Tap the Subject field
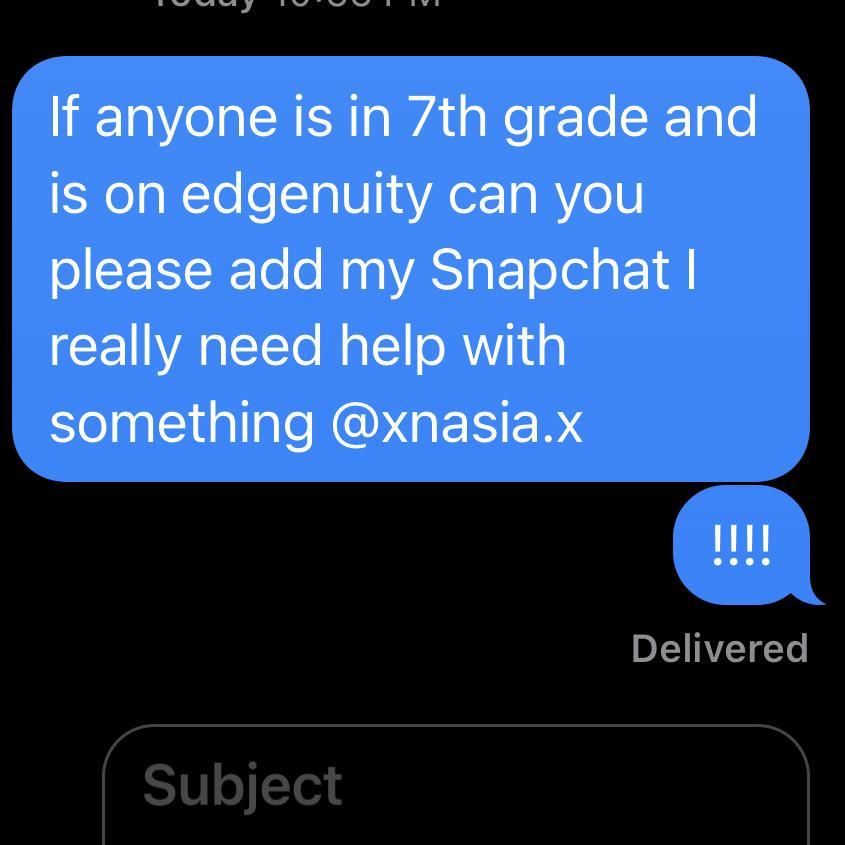Image resolution: width=845 pixels, height=845 pixels. 455,786
